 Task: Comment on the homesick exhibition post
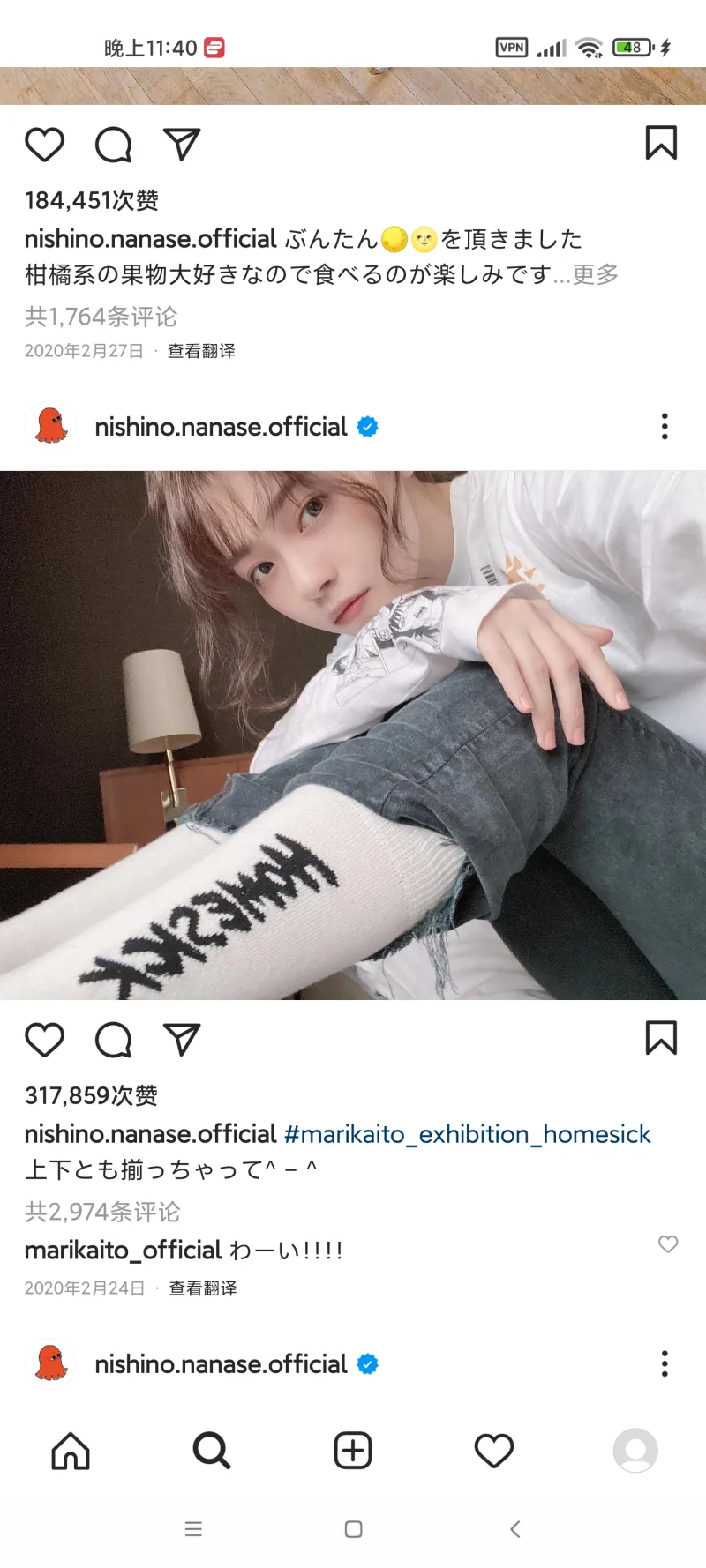click(x=113, y=1040)
